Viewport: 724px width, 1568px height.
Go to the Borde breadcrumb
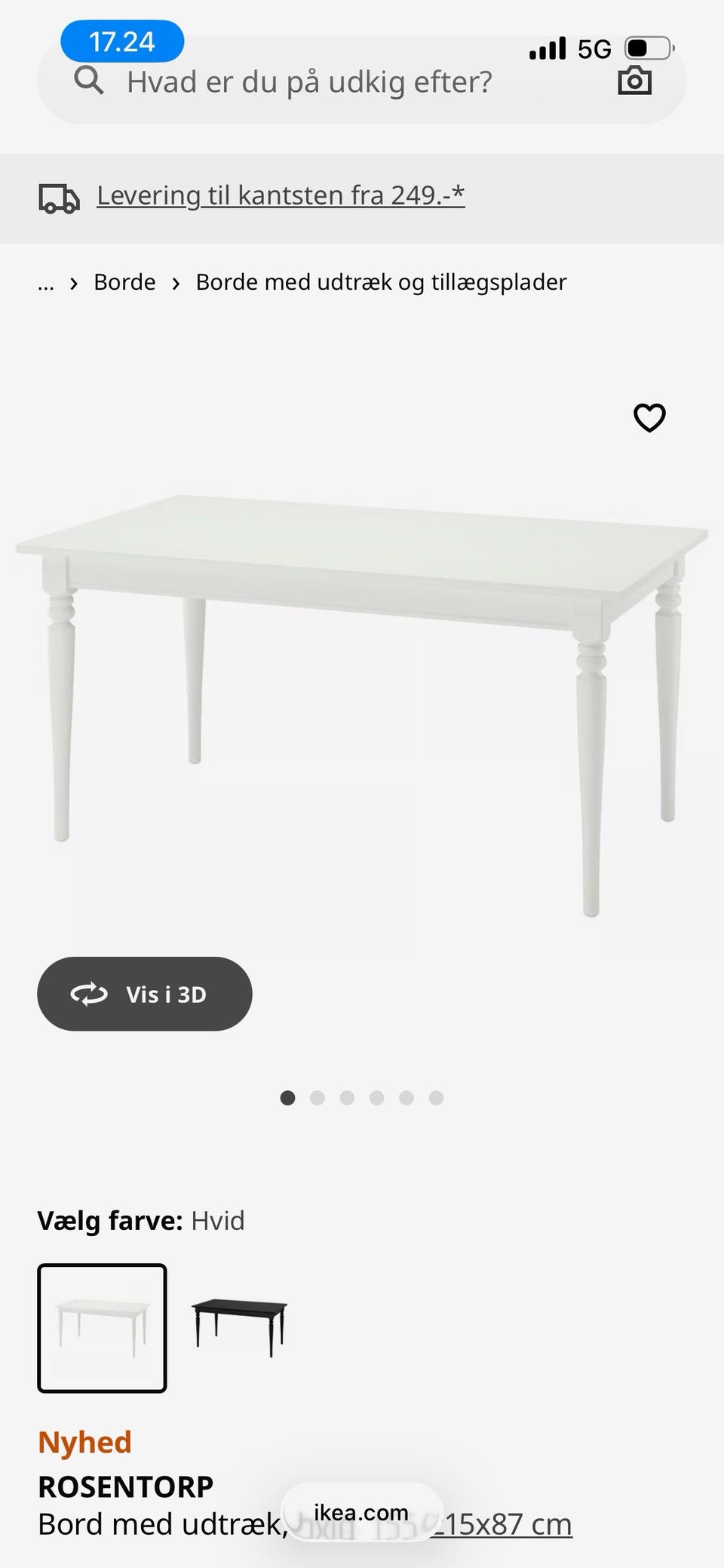tap(124, 282)
